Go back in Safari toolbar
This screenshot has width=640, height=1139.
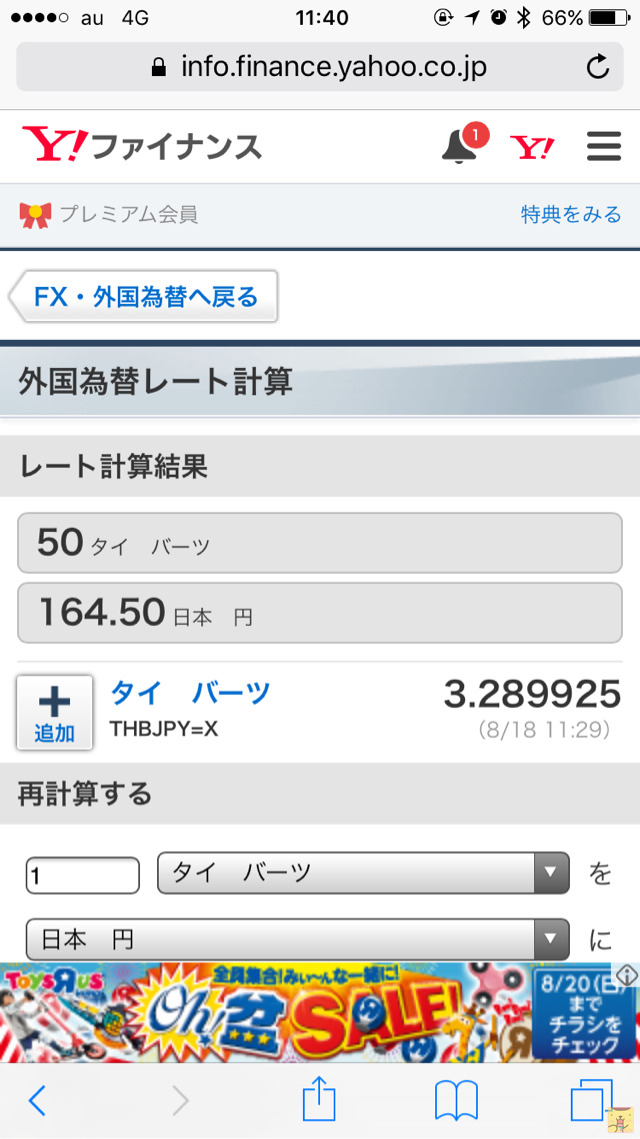pos(36,1101)
